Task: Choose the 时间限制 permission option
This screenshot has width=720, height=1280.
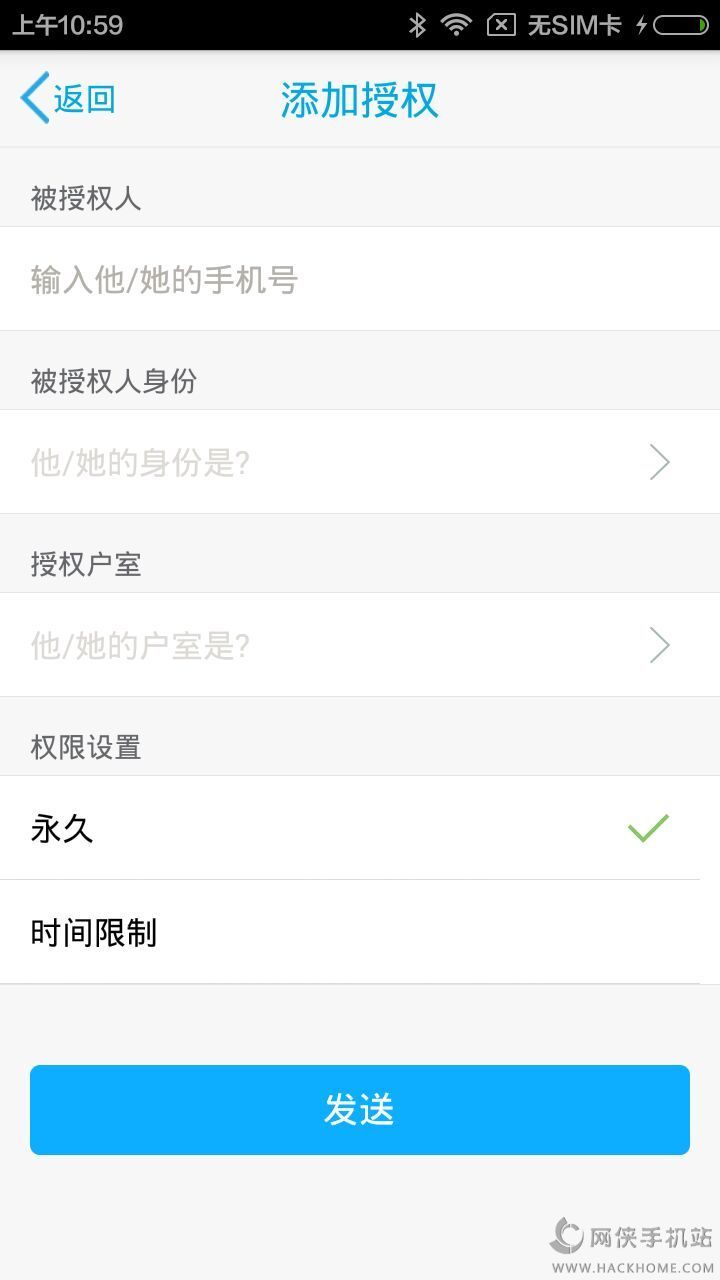Action: (360, 932)
